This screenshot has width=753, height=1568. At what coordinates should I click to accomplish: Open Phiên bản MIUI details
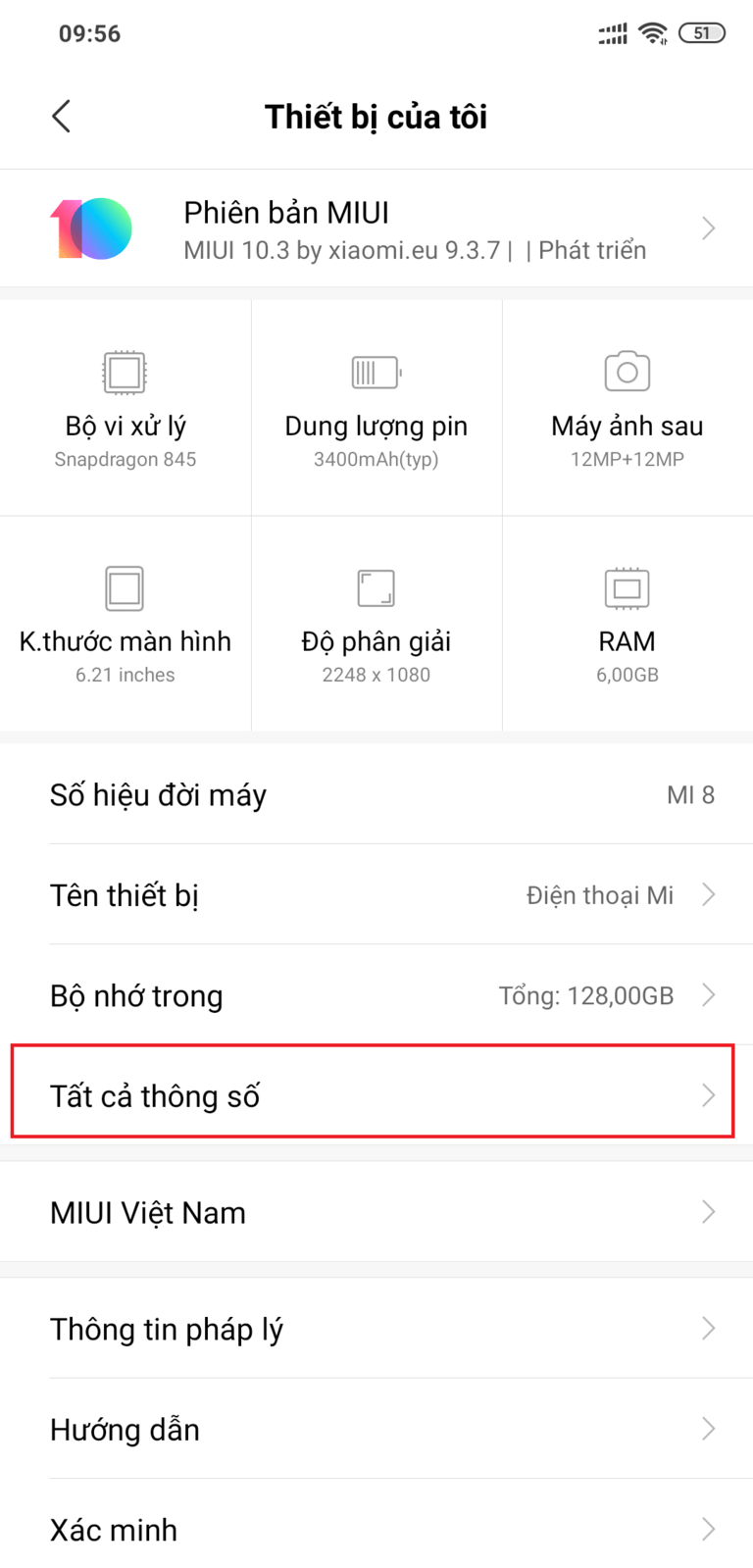[x=376, y=229]
